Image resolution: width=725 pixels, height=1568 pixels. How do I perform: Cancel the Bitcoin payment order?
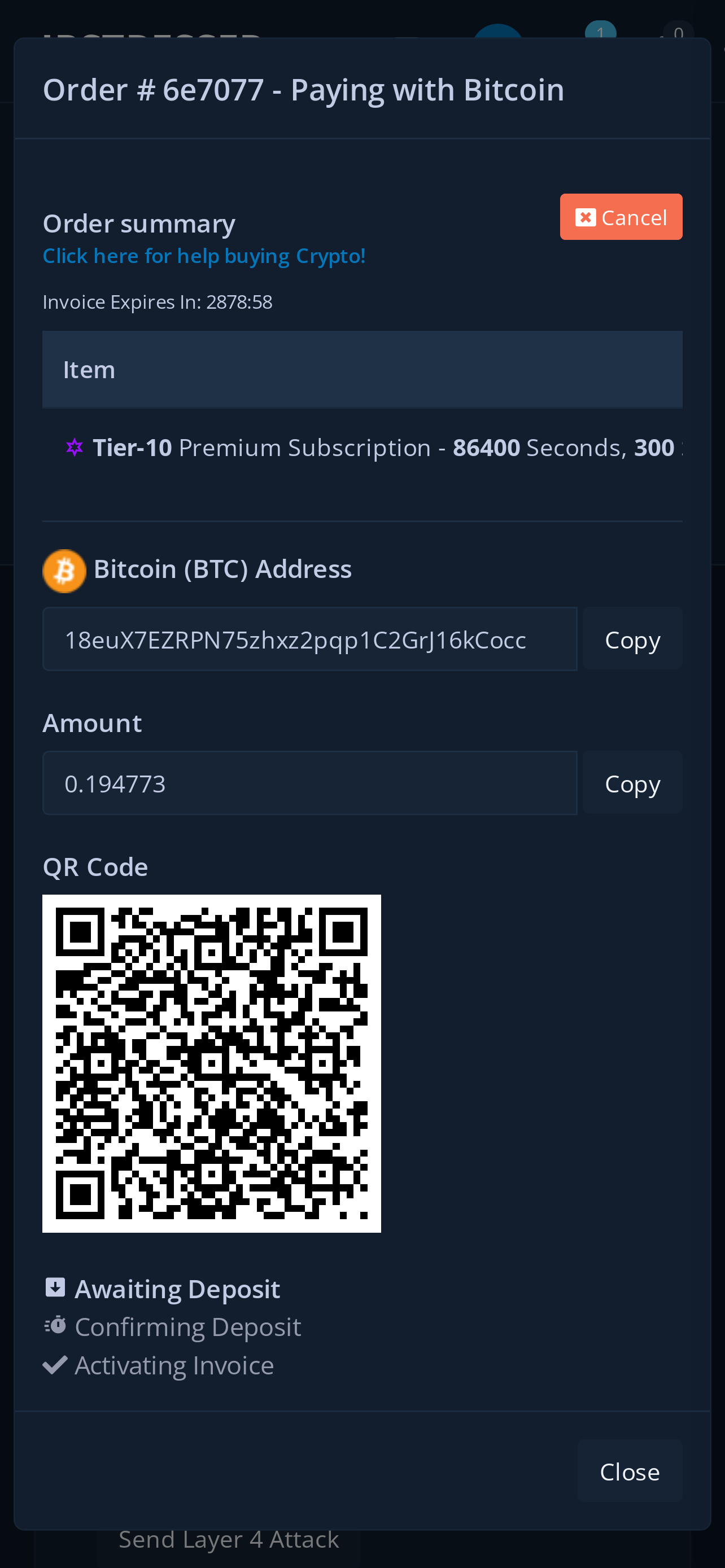622,216
